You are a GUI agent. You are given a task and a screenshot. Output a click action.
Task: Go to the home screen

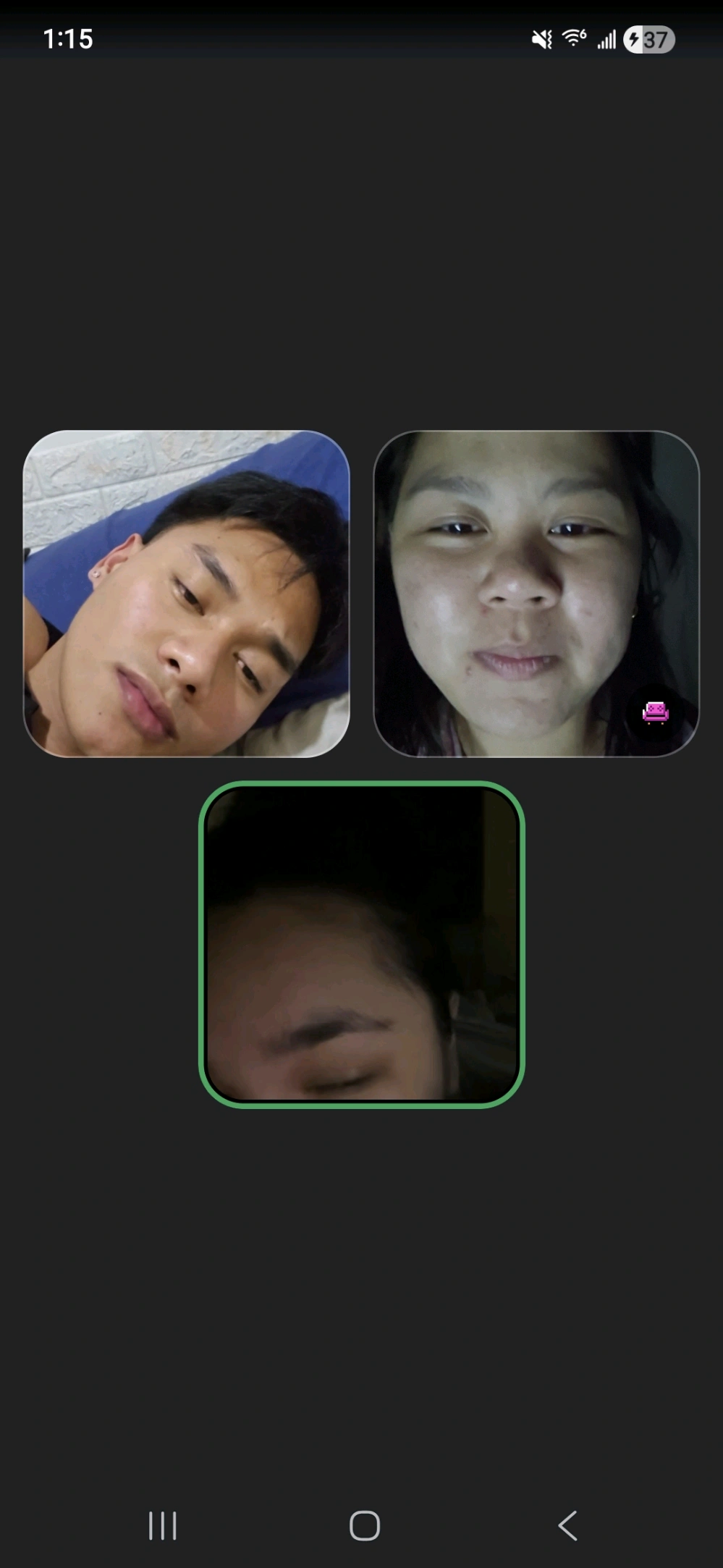(364, 1525)
